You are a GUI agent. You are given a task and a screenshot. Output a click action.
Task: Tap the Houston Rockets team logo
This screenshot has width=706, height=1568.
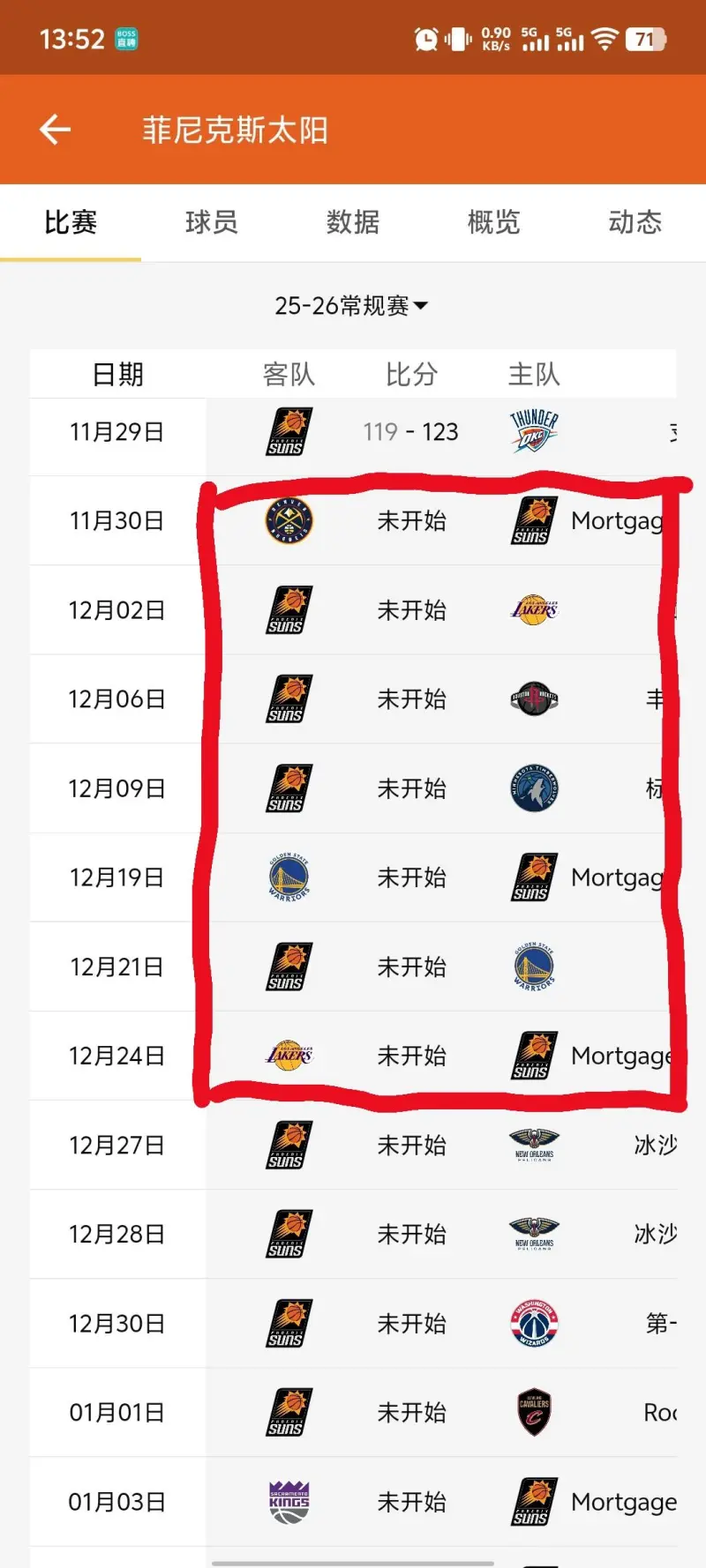pos(534,699)
